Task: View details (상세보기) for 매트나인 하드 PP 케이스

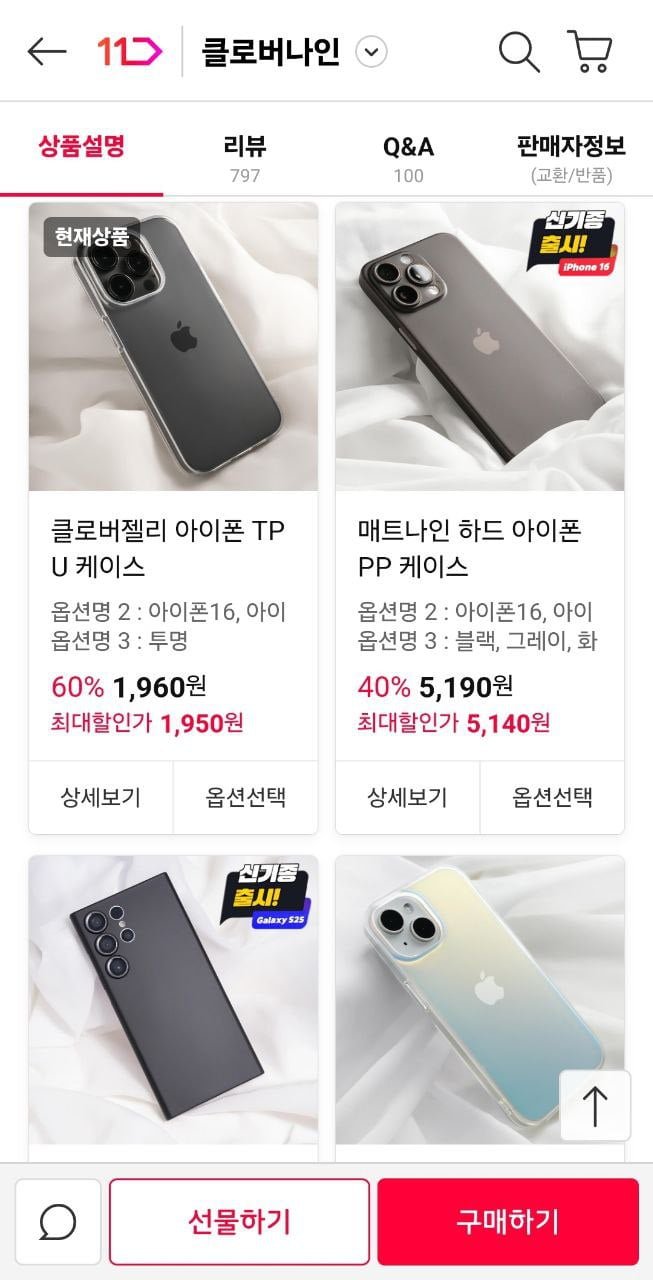Action: coord(407,797)
